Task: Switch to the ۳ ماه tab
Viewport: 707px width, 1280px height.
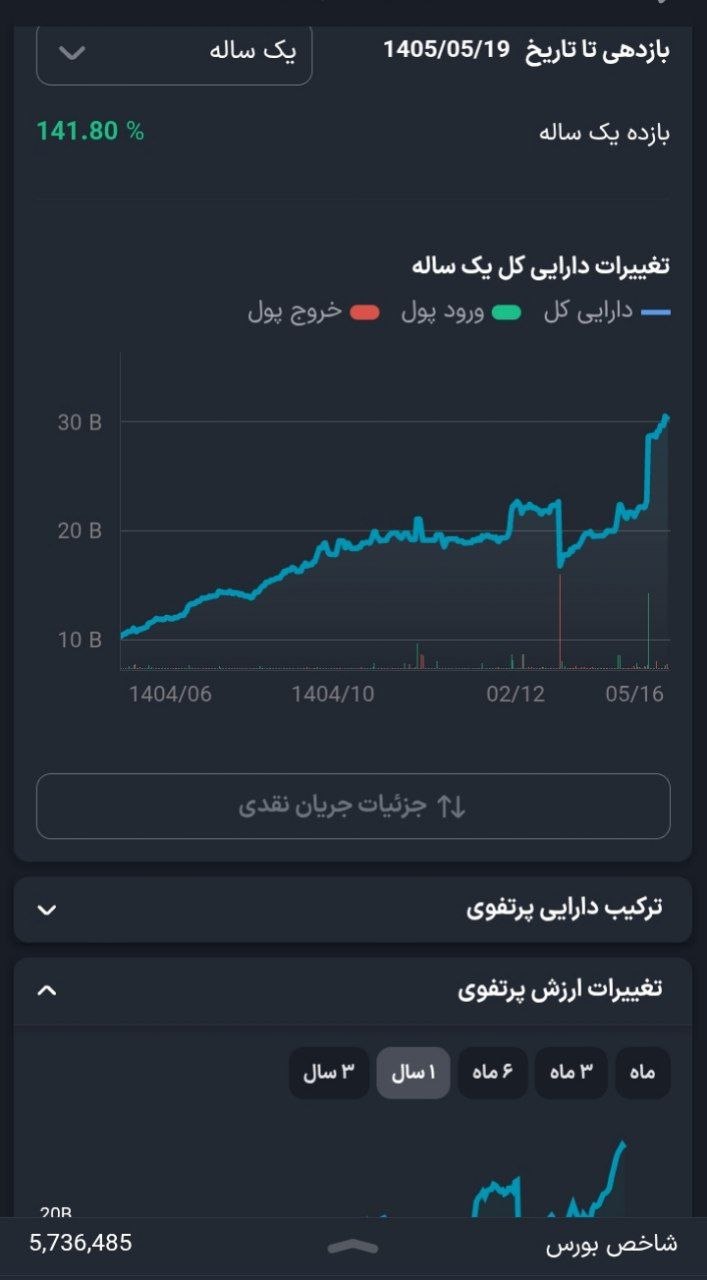Action: click(571, 1073)
